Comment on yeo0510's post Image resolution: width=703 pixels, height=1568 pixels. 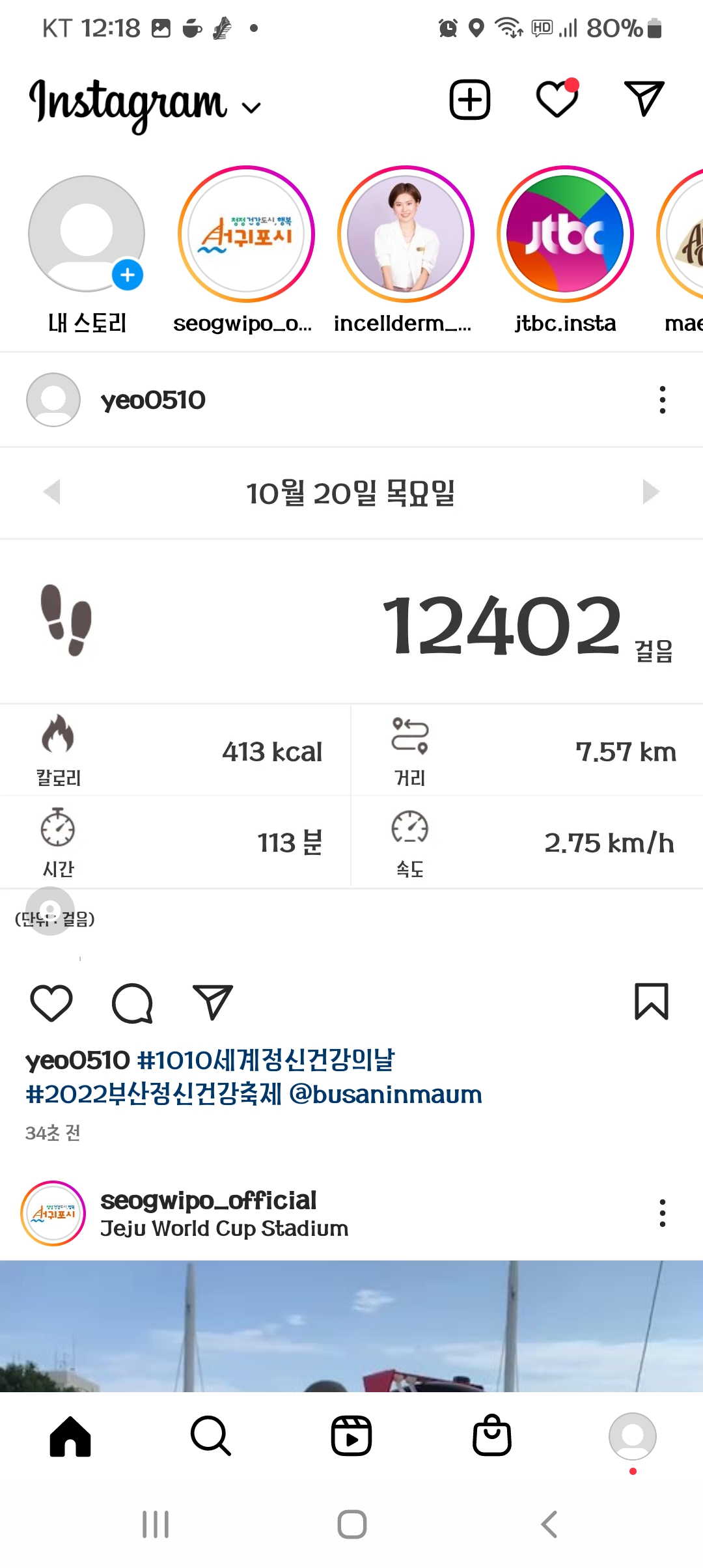pos(132,1003)
